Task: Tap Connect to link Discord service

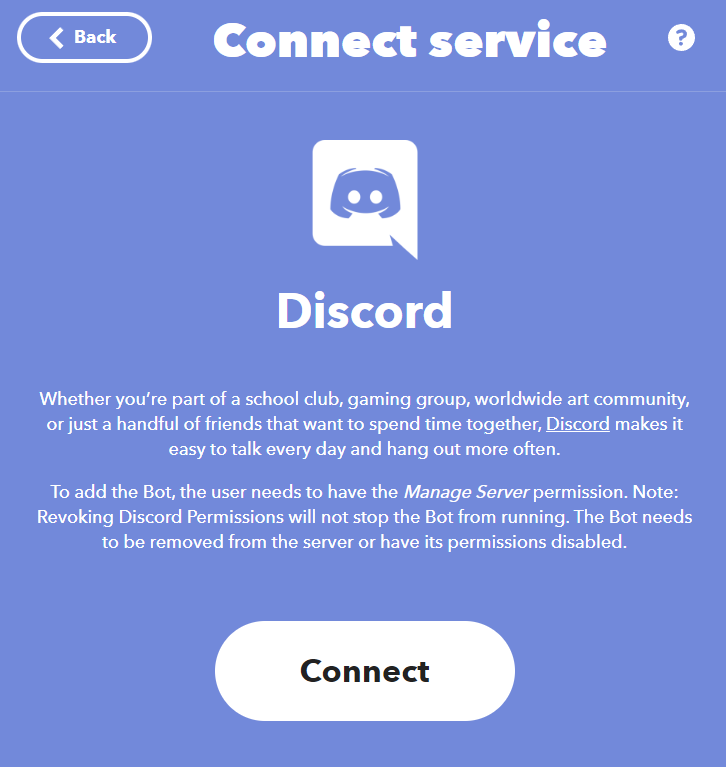Action: click(x=364, y=671)
